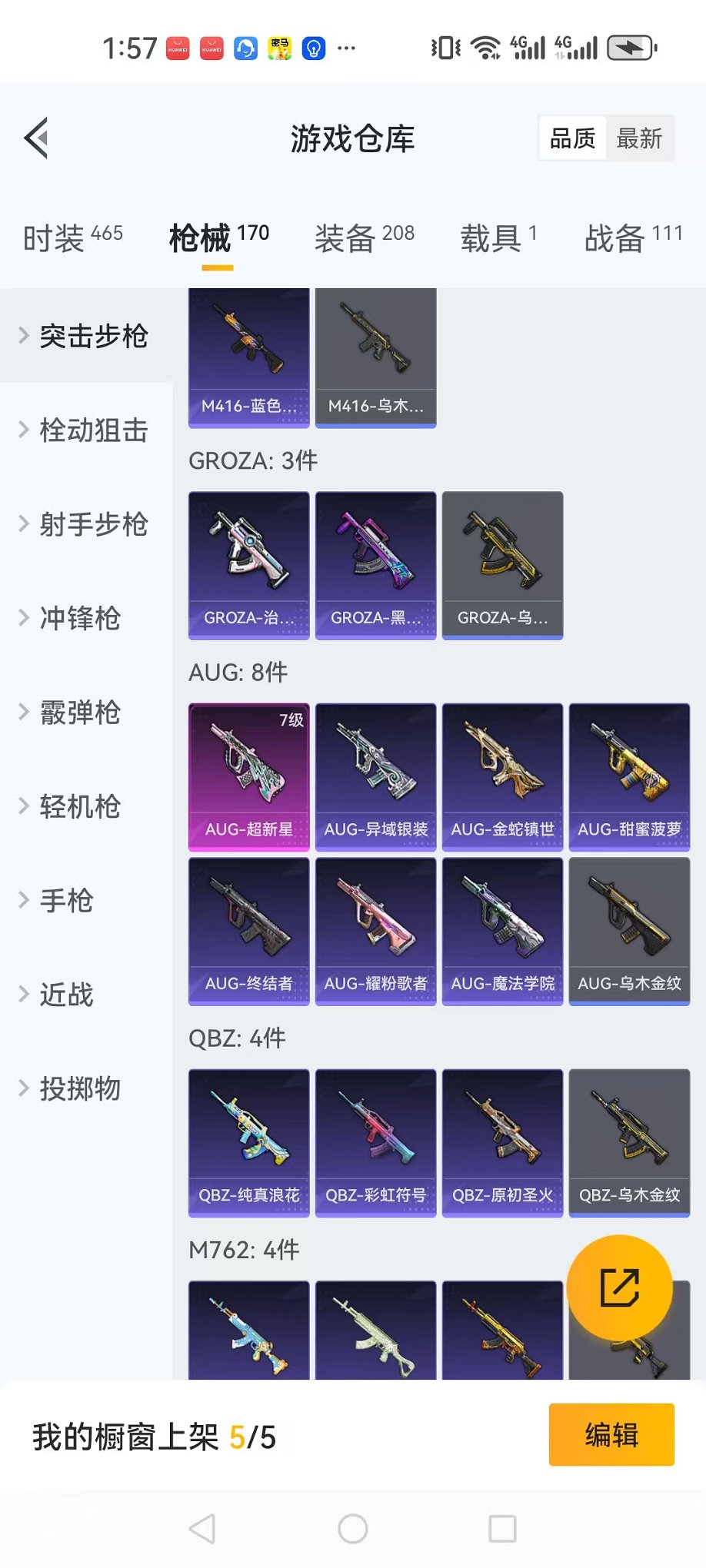Image resolution: width=706 pixels, height=1568 pixels.
Task: Choose the 霰弹枪 category
Action: point(79,713)
